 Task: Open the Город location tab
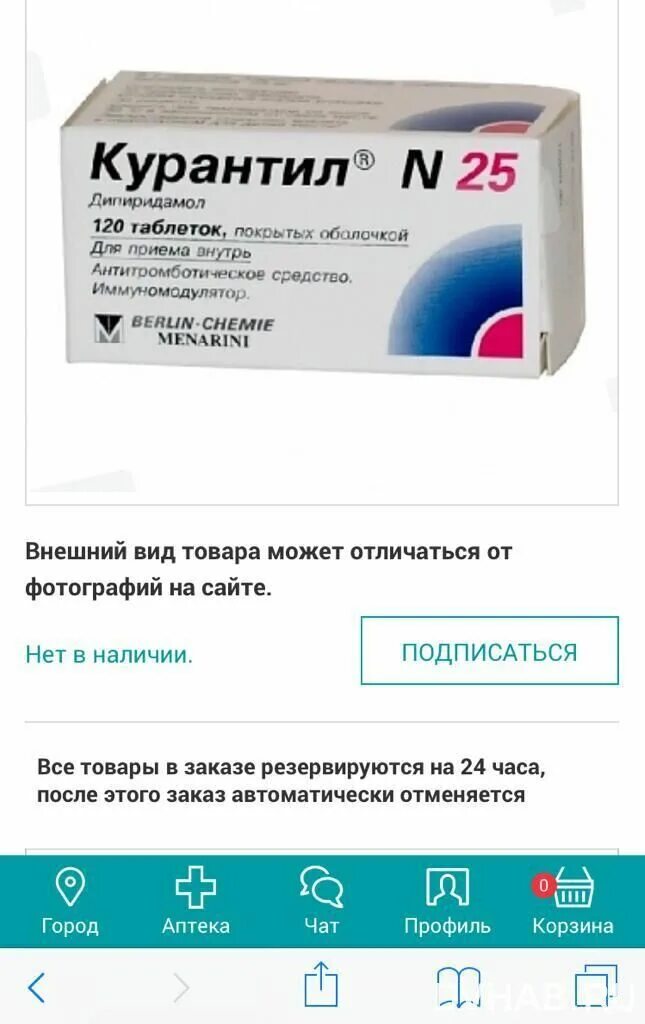pos(70,901)
